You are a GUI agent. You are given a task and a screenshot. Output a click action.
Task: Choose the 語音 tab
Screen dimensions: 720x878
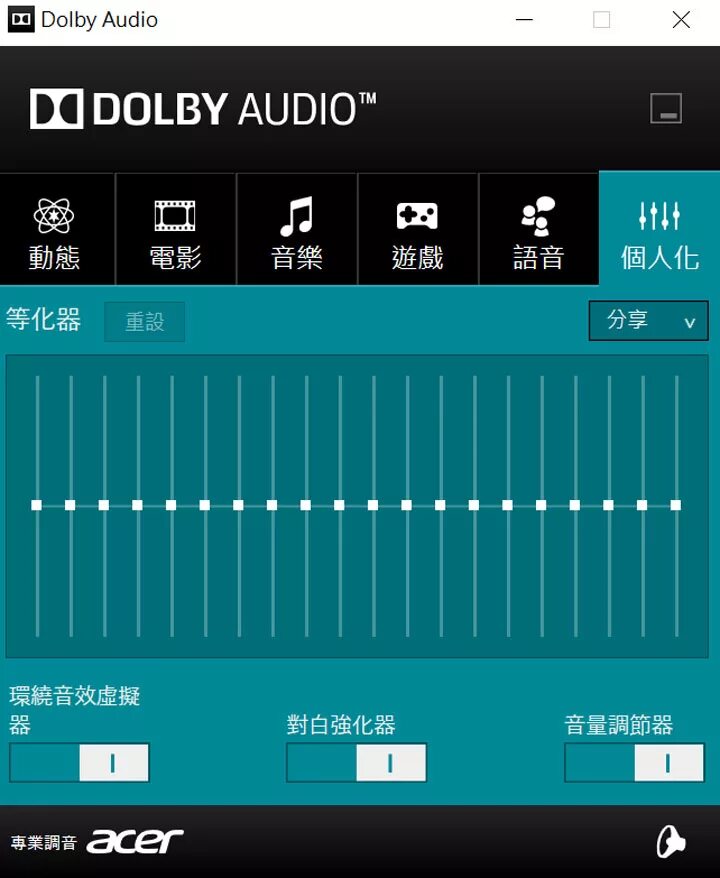tap(539, 231)
